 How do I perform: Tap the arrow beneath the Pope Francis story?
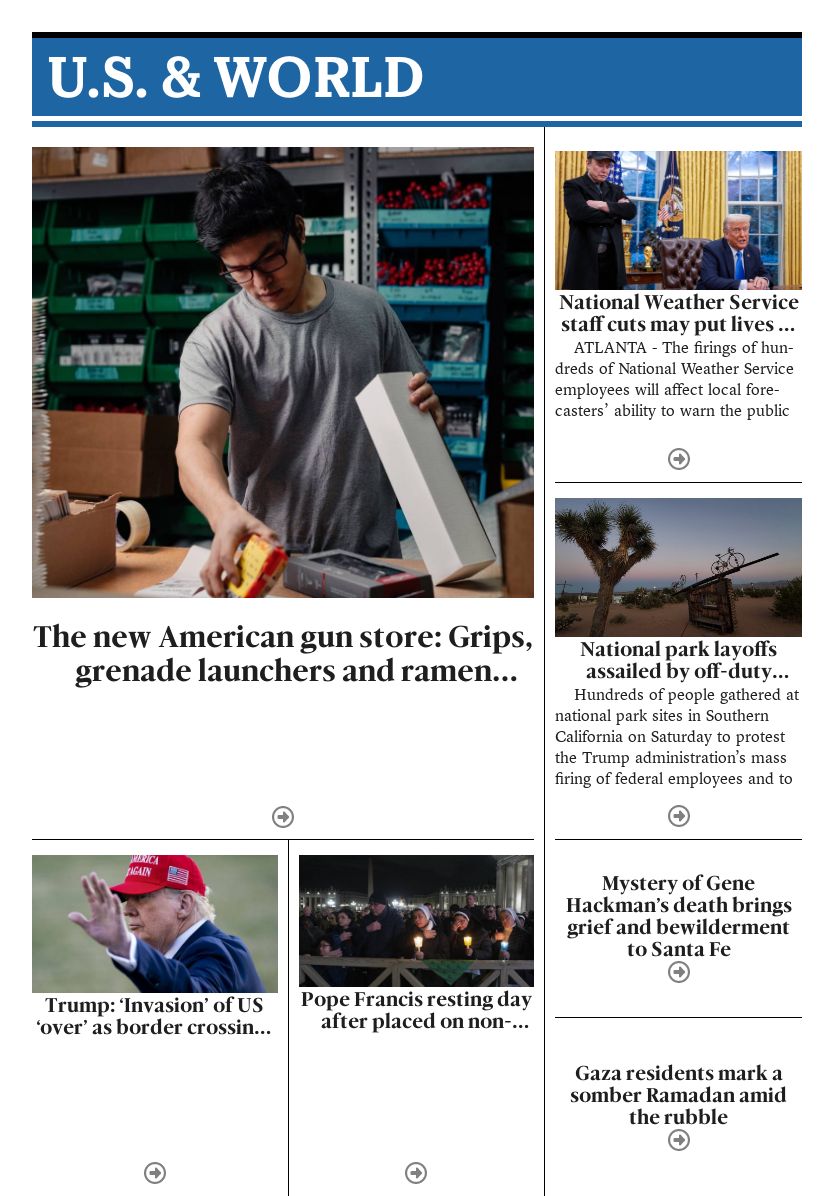pyautogui.click(x=416, y=1173)
